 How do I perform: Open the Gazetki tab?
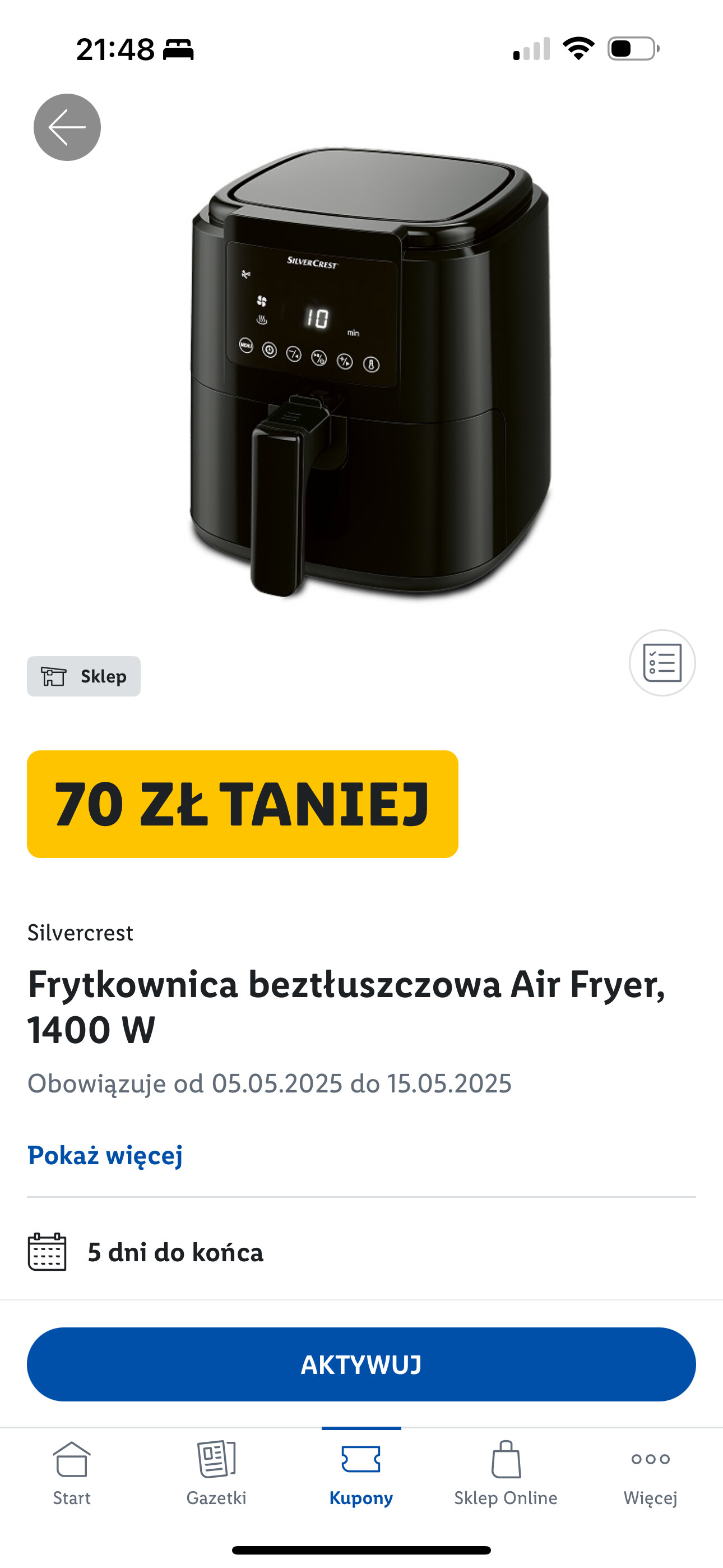(217, 1474)
